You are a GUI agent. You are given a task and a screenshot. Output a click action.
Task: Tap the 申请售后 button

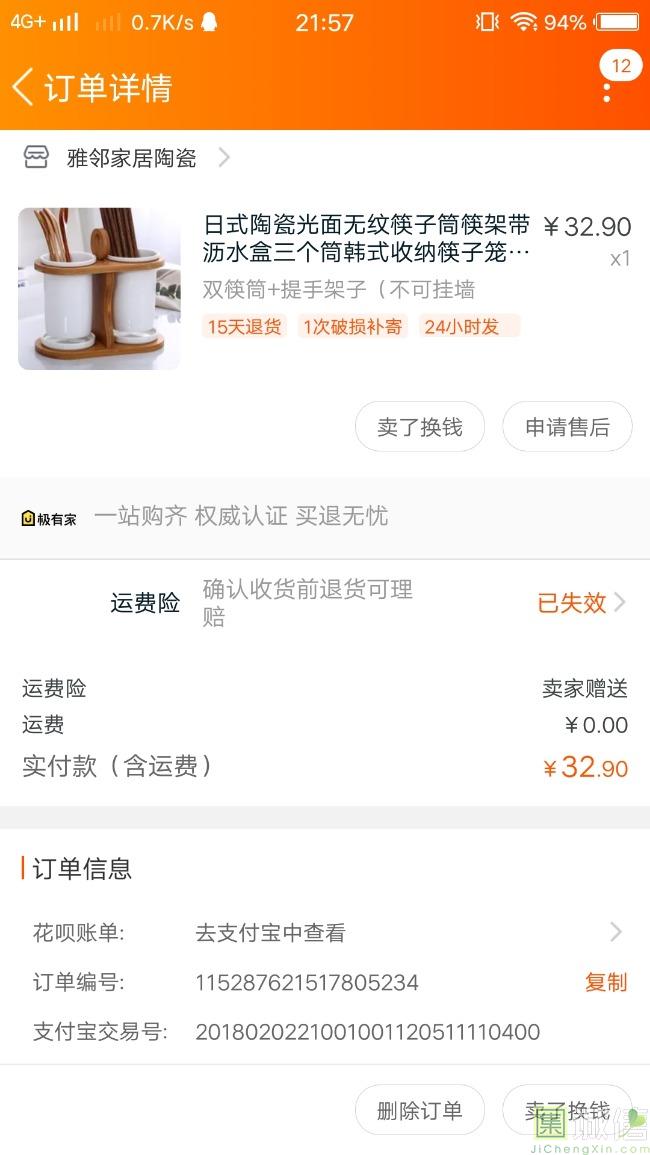click(567, 427)
